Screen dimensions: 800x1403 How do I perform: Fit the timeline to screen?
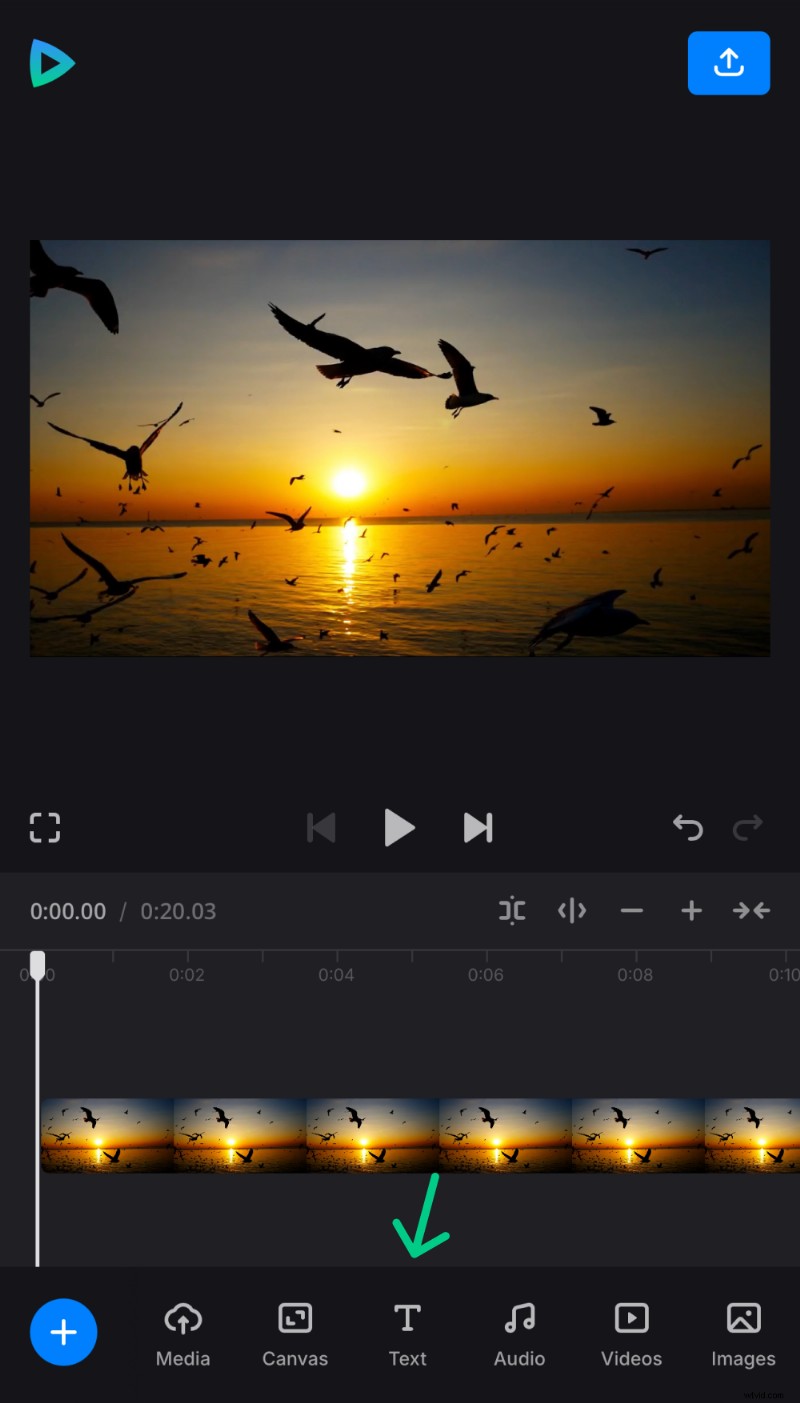pos(751,911)
